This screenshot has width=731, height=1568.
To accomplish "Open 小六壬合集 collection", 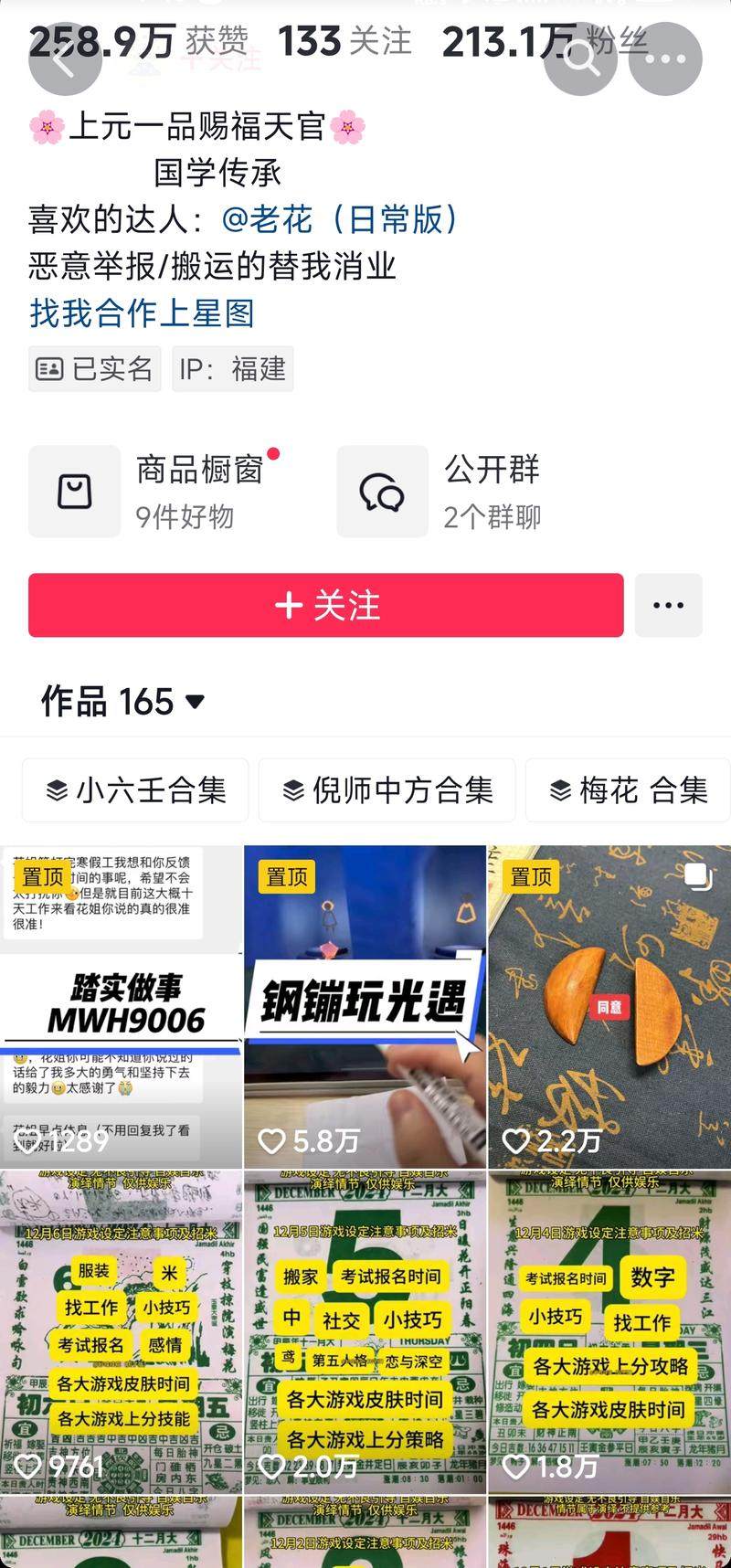I will 135,790.
